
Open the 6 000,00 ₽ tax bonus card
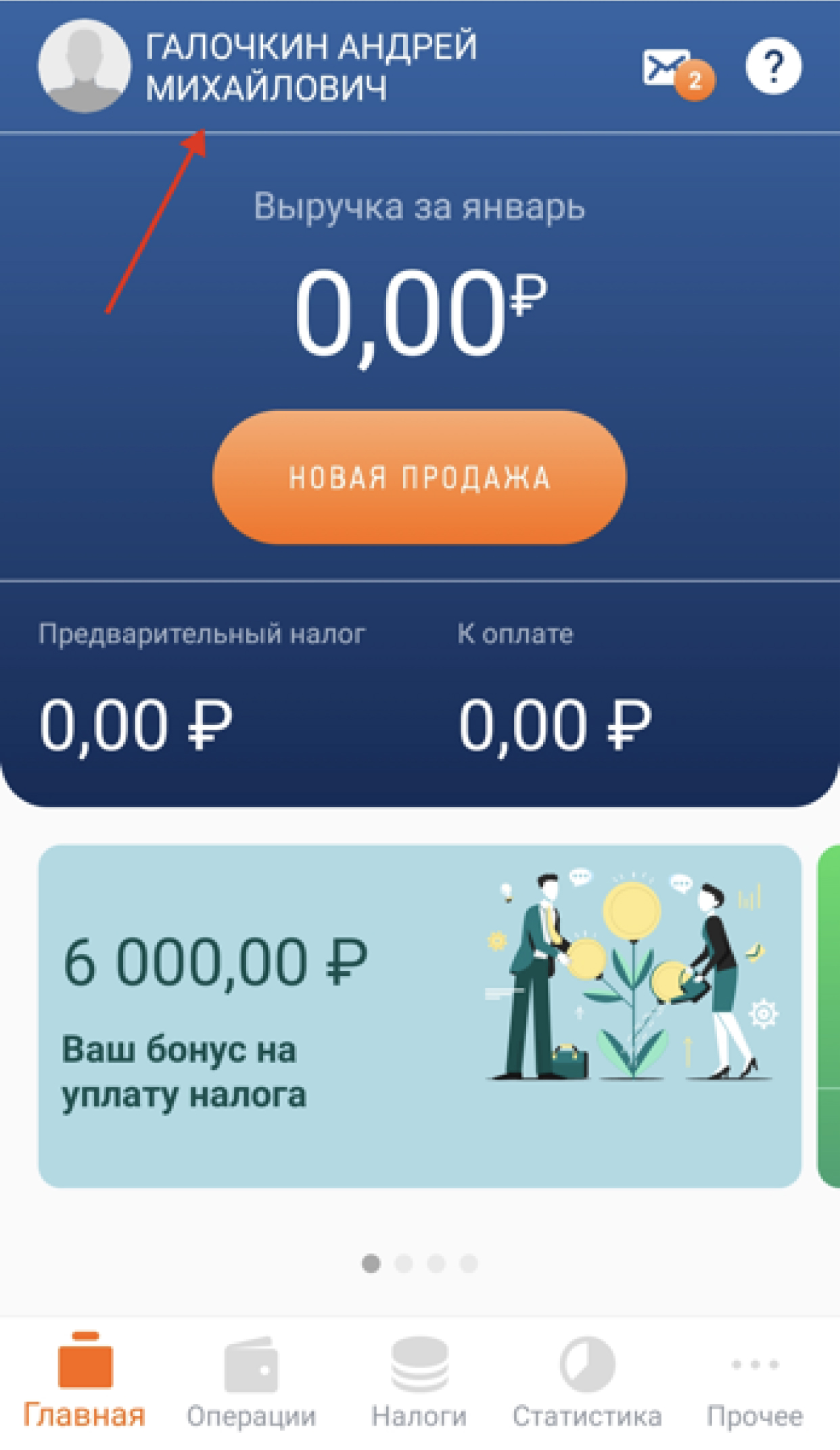point(419,1016)
